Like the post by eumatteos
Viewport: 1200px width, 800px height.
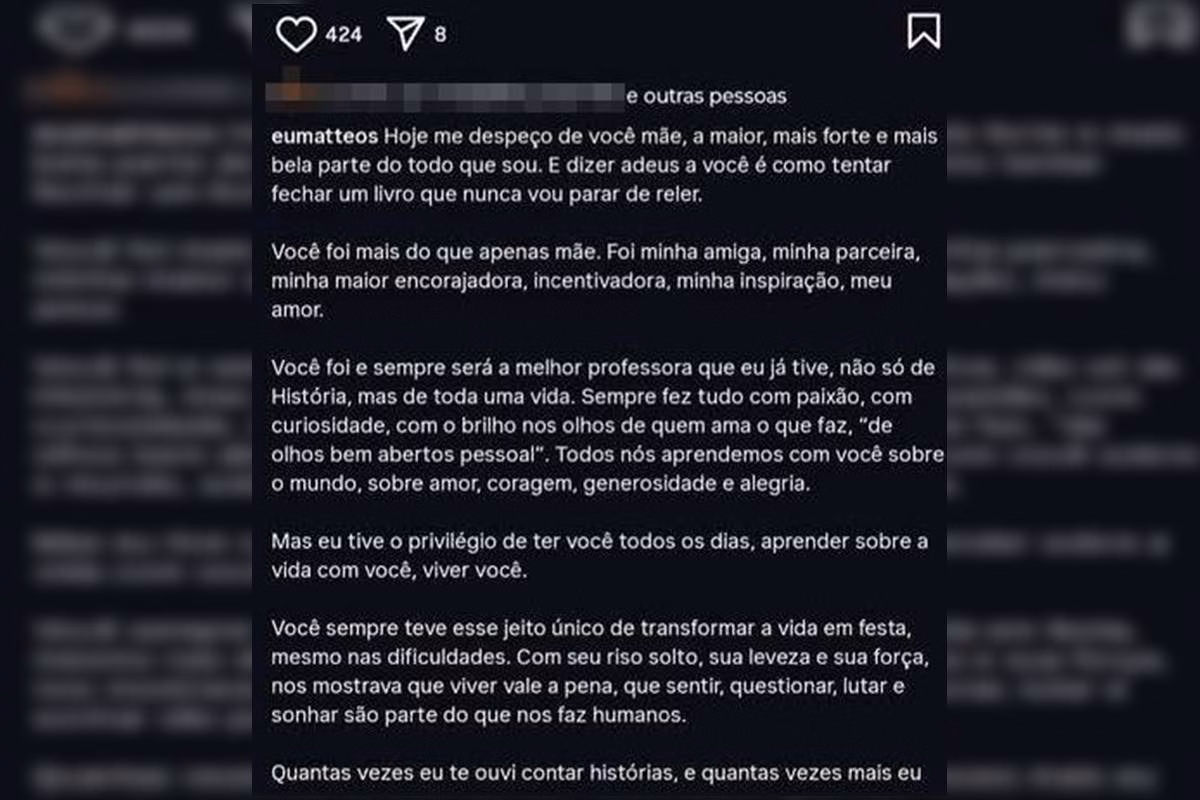pos(296,34)
